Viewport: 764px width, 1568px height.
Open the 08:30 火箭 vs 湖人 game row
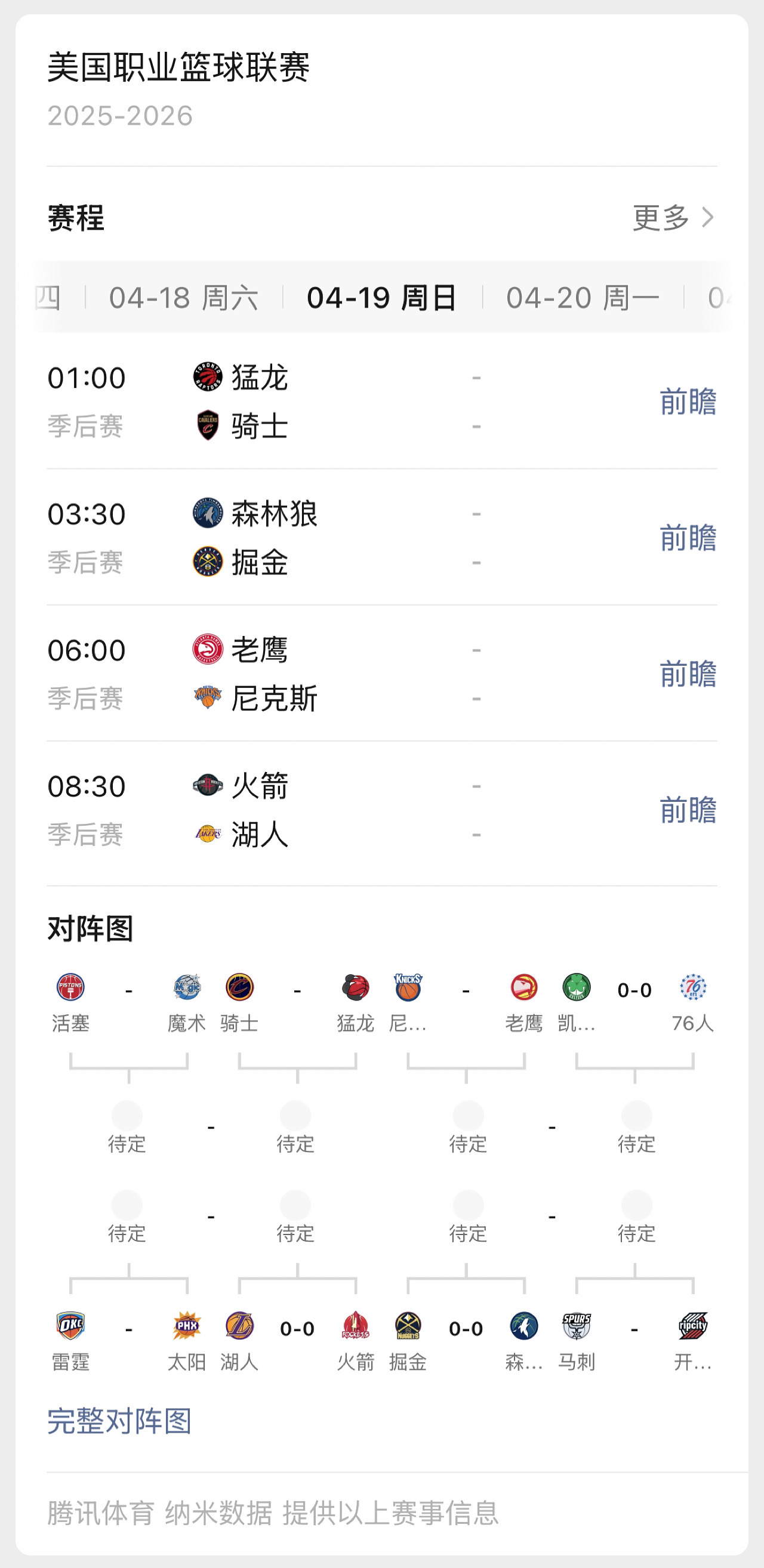(381, 810)
